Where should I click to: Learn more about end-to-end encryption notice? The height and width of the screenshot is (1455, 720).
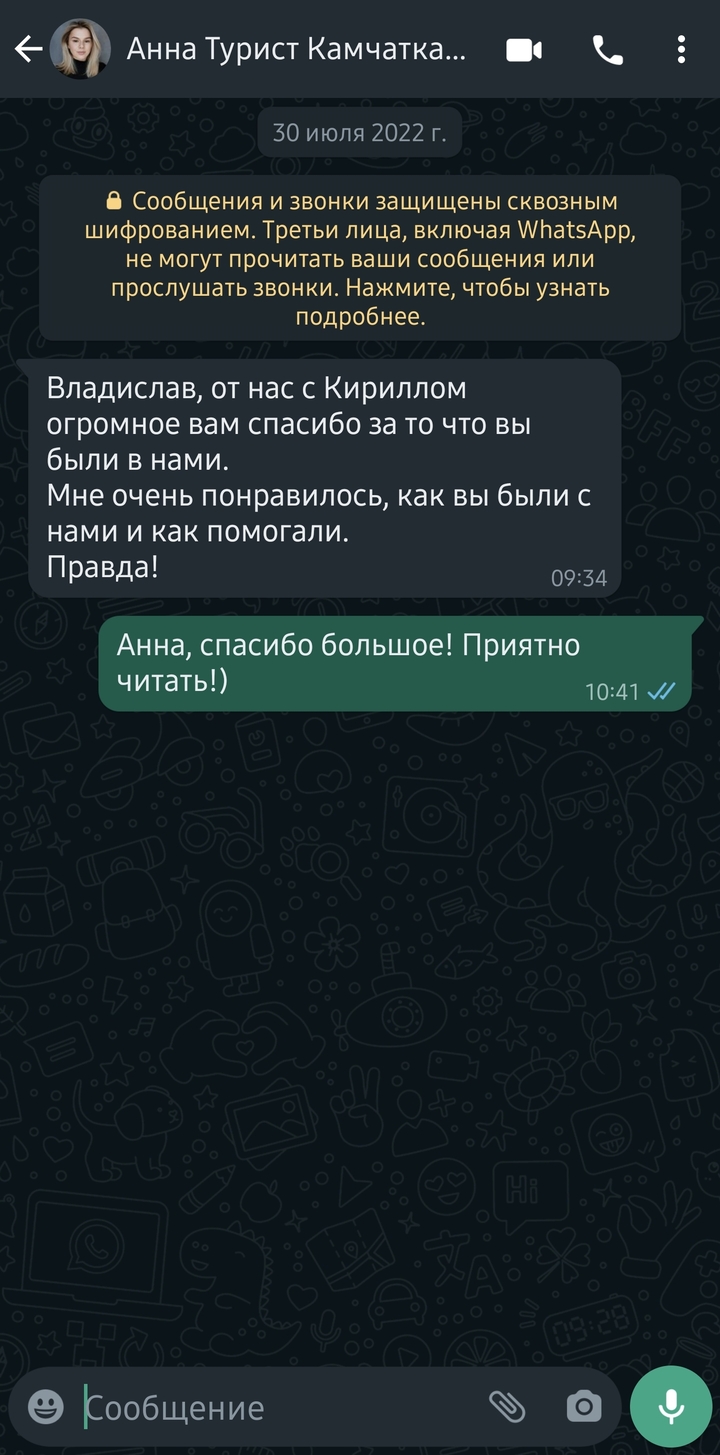pos(360,259)
